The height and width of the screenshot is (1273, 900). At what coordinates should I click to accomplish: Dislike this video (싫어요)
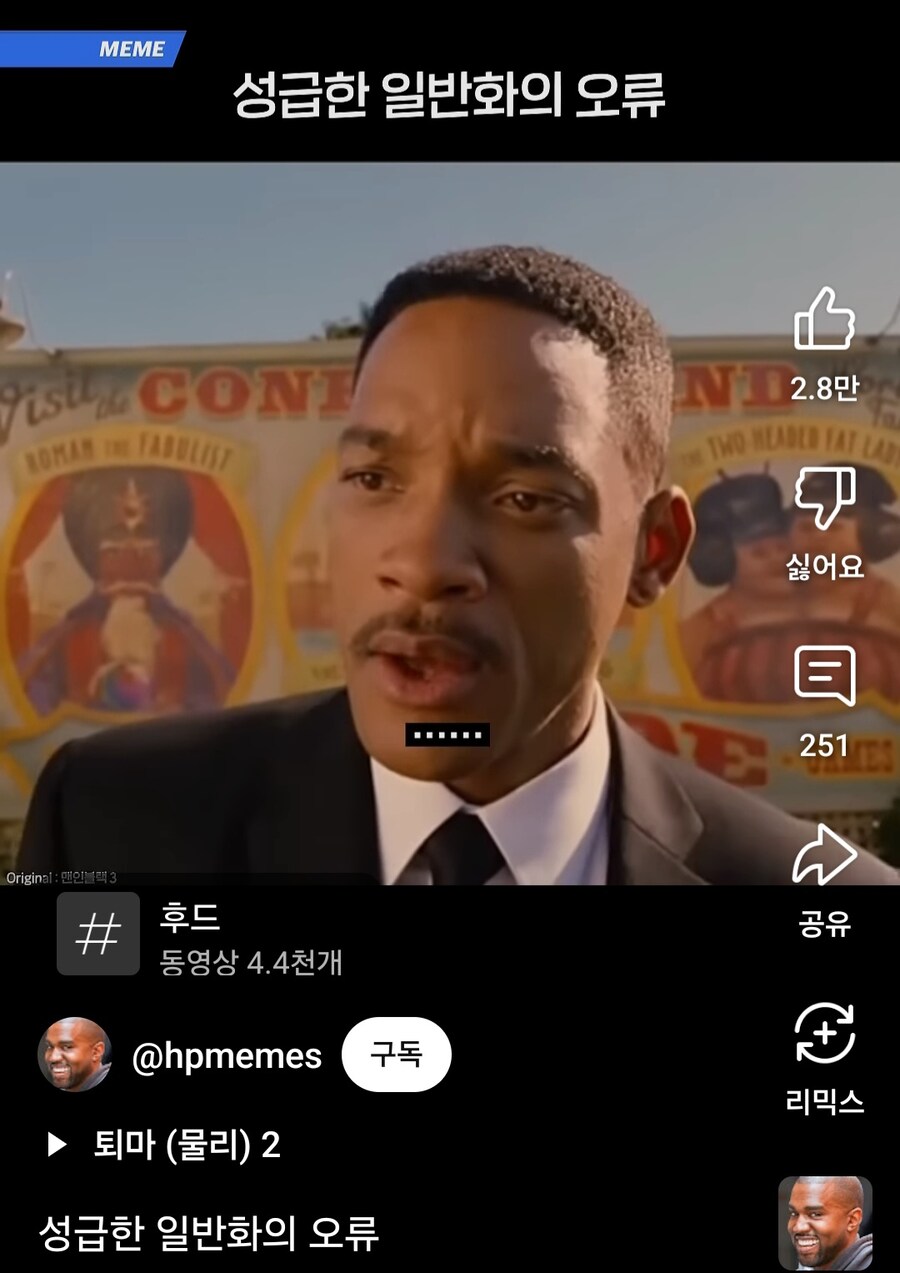click(824, 497)
